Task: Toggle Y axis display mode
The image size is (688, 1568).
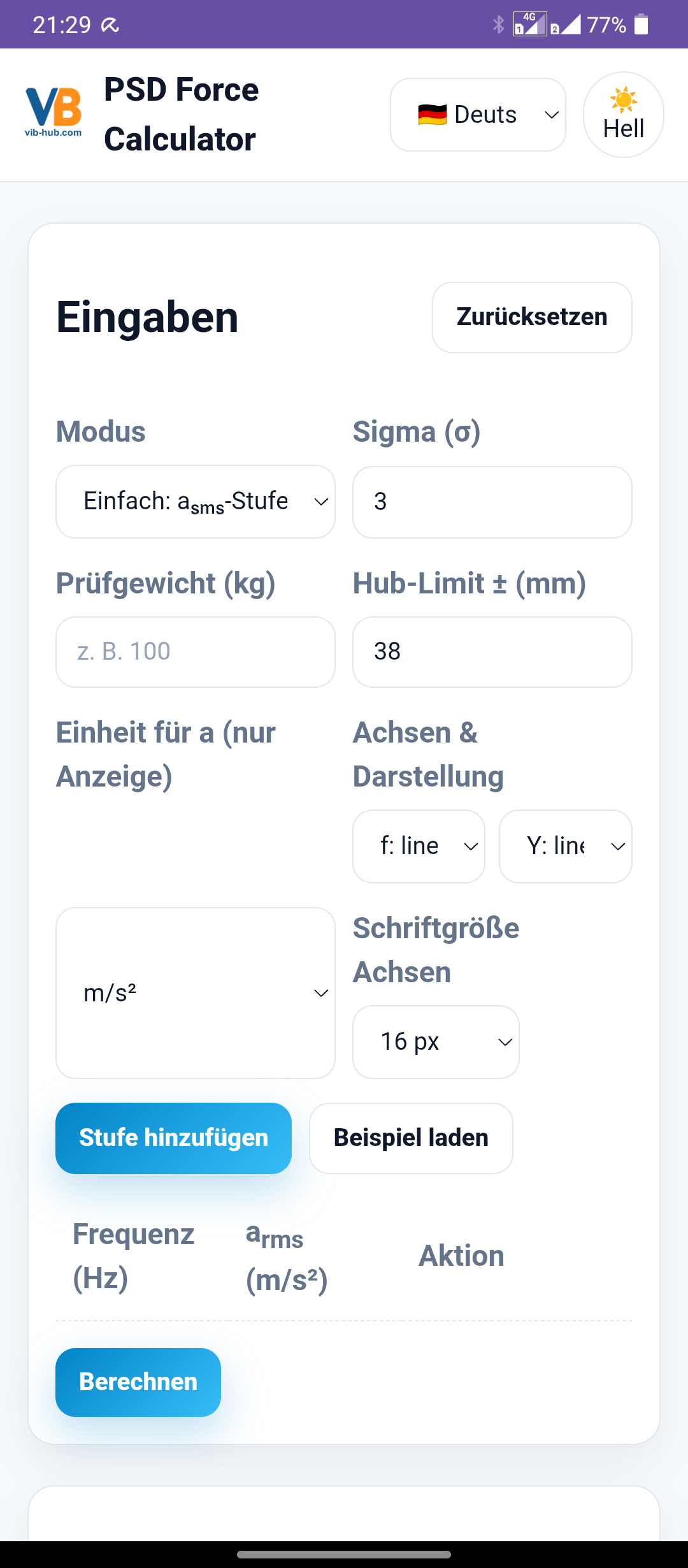Action: coord(565,846)
